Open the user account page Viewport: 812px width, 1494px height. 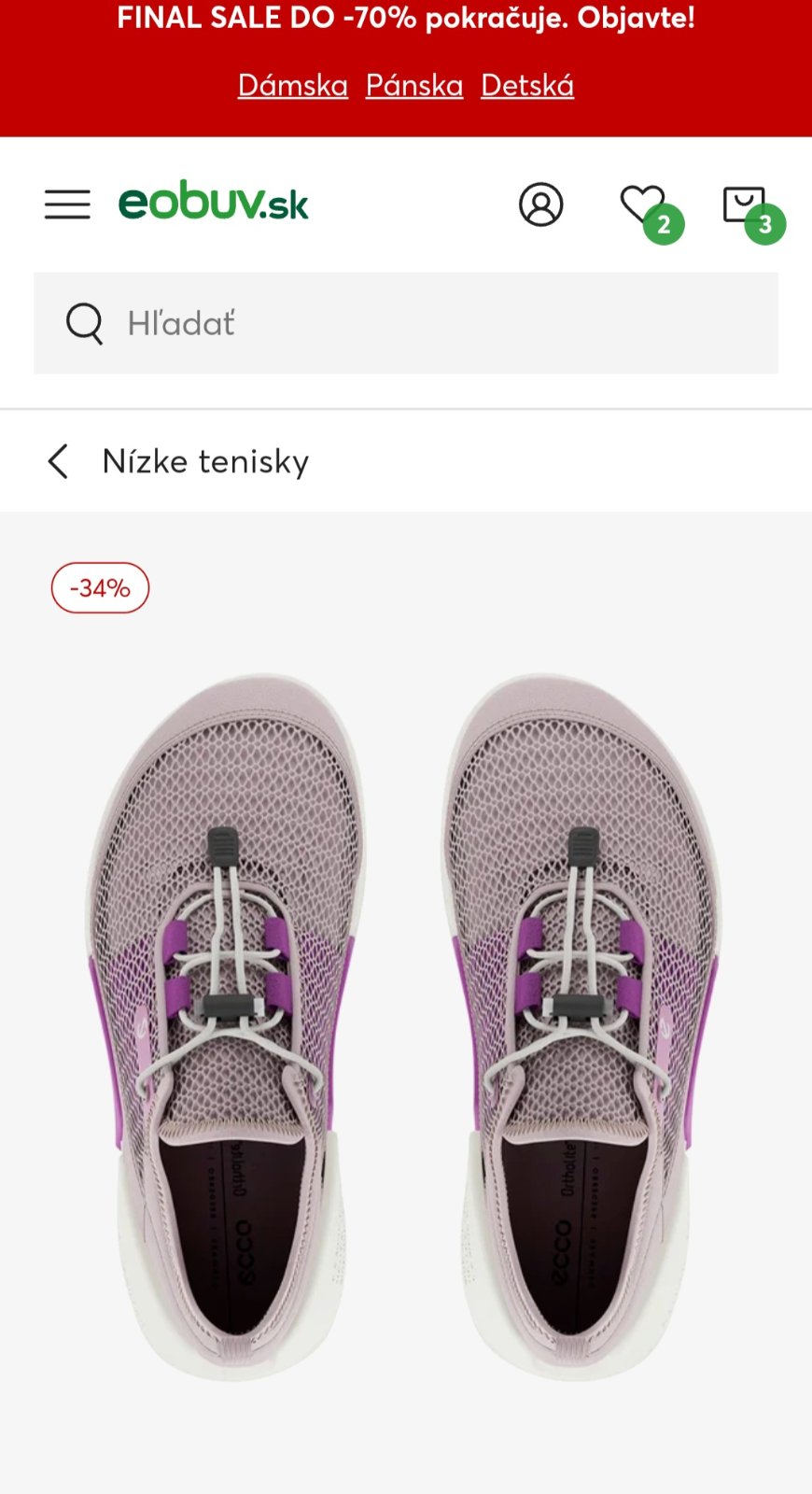(x=541, y=204)
